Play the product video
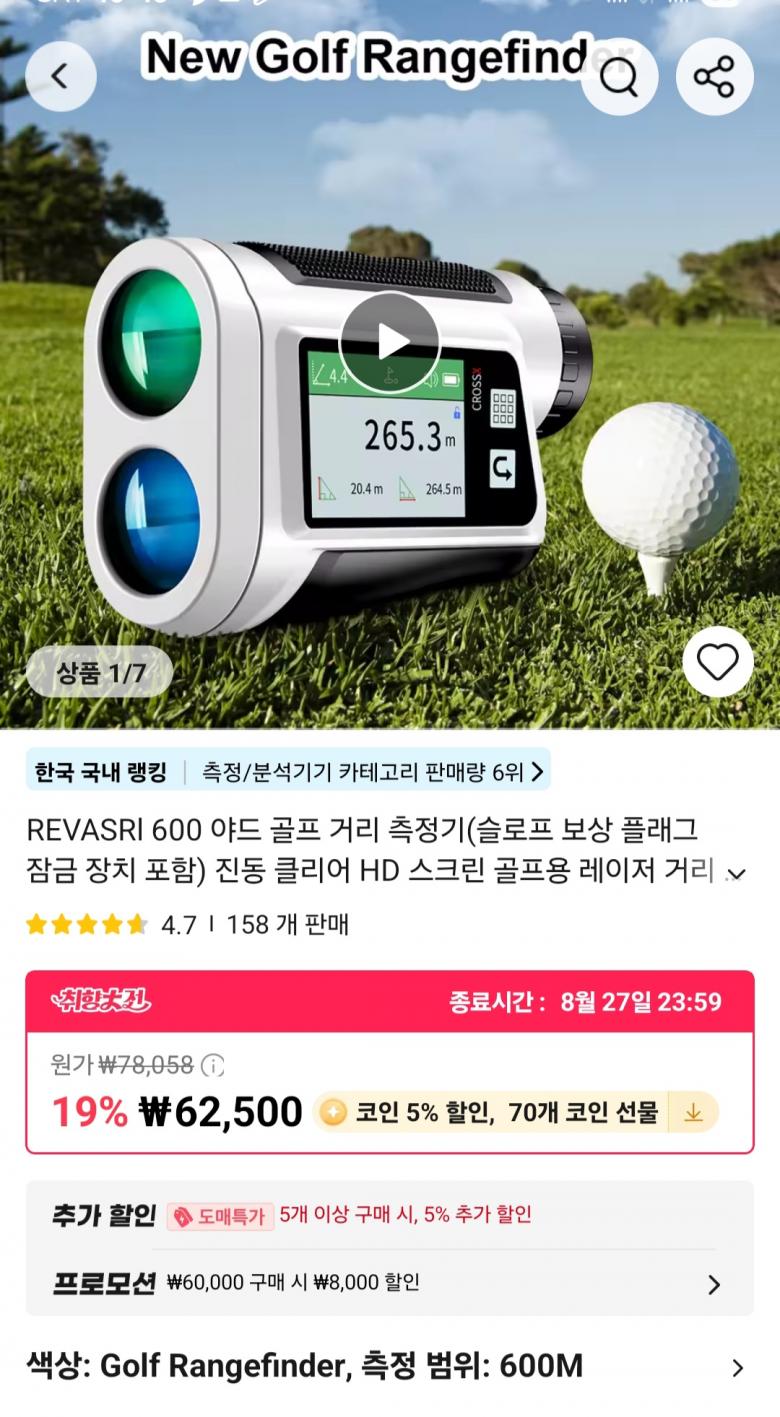 click(x=390, y=342)
